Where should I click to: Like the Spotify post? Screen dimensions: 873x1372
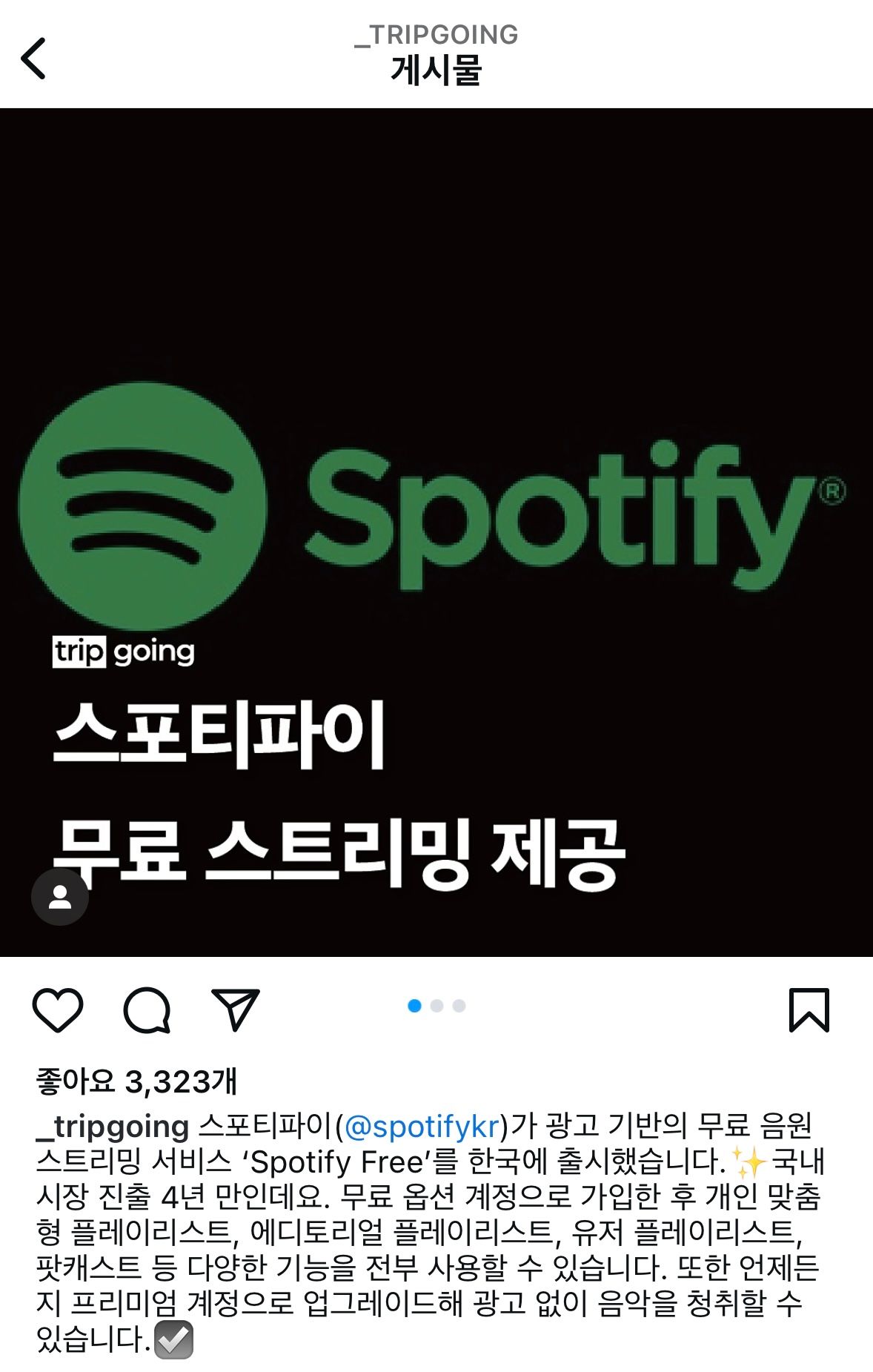tap(58, 1010)
